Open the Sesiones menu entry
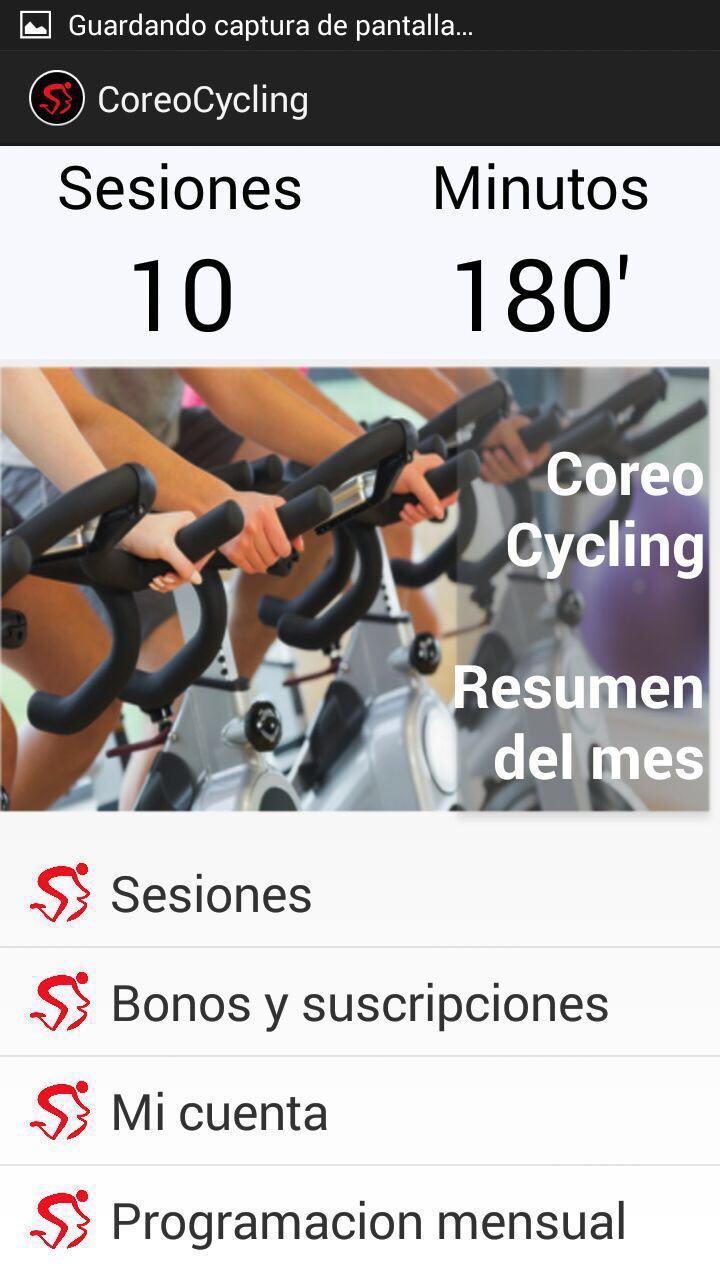Viewport: 720px width, 1280px height. pyautogui.click(x=211, y=893)
